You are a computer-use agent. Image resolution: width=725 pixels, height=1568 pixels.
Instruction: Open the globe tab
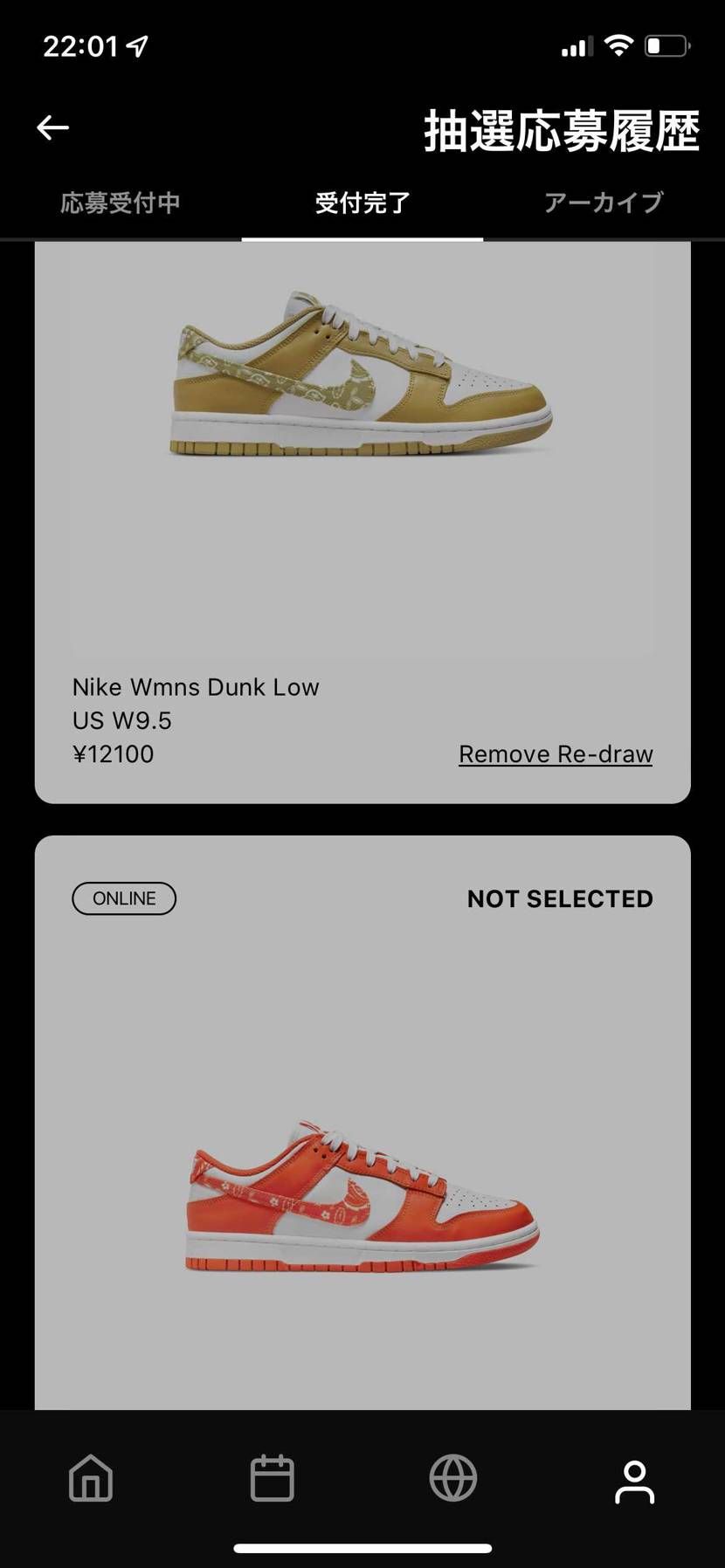pos(453,1479)
